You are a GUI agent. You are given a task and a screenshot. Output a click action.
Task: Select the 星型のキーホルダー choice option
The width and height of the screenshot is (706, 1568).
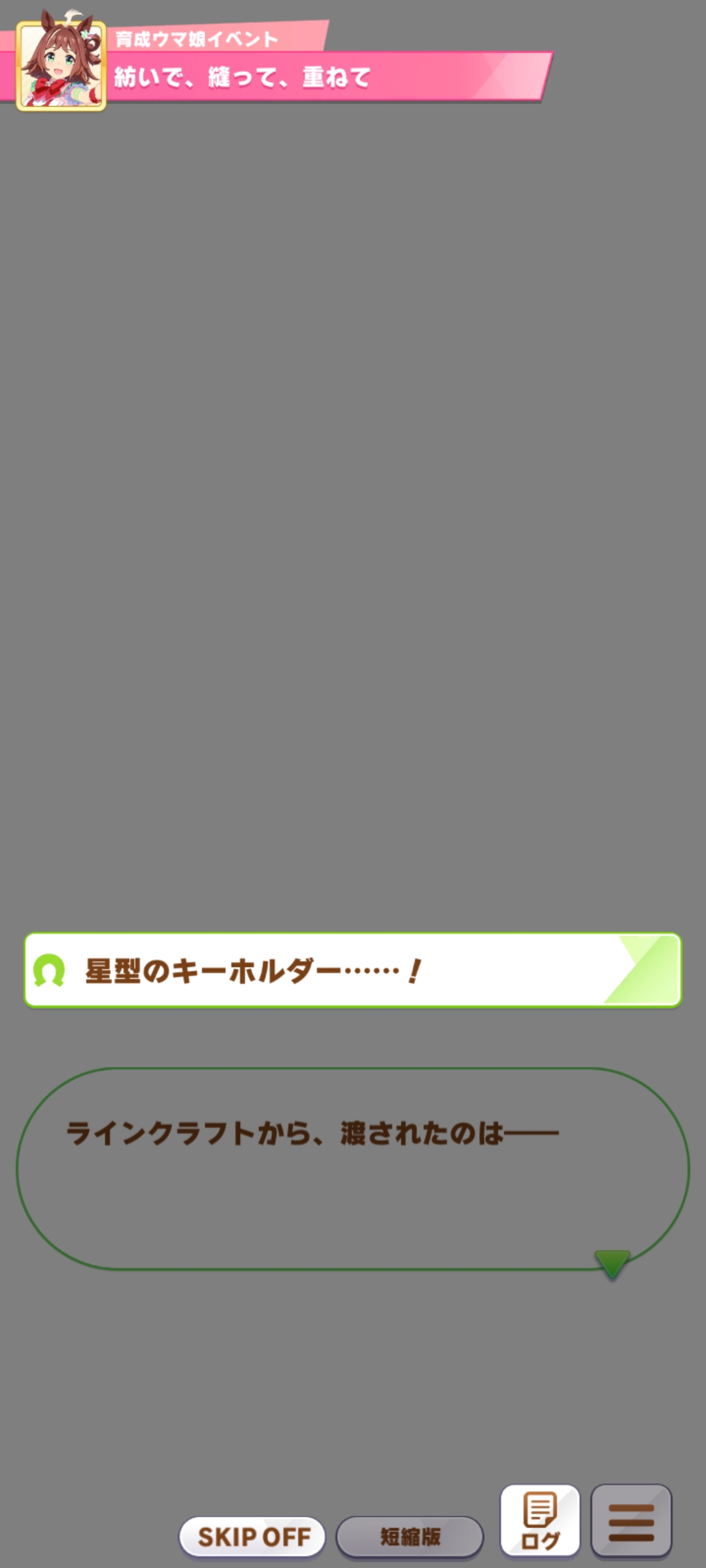point(353,970)
